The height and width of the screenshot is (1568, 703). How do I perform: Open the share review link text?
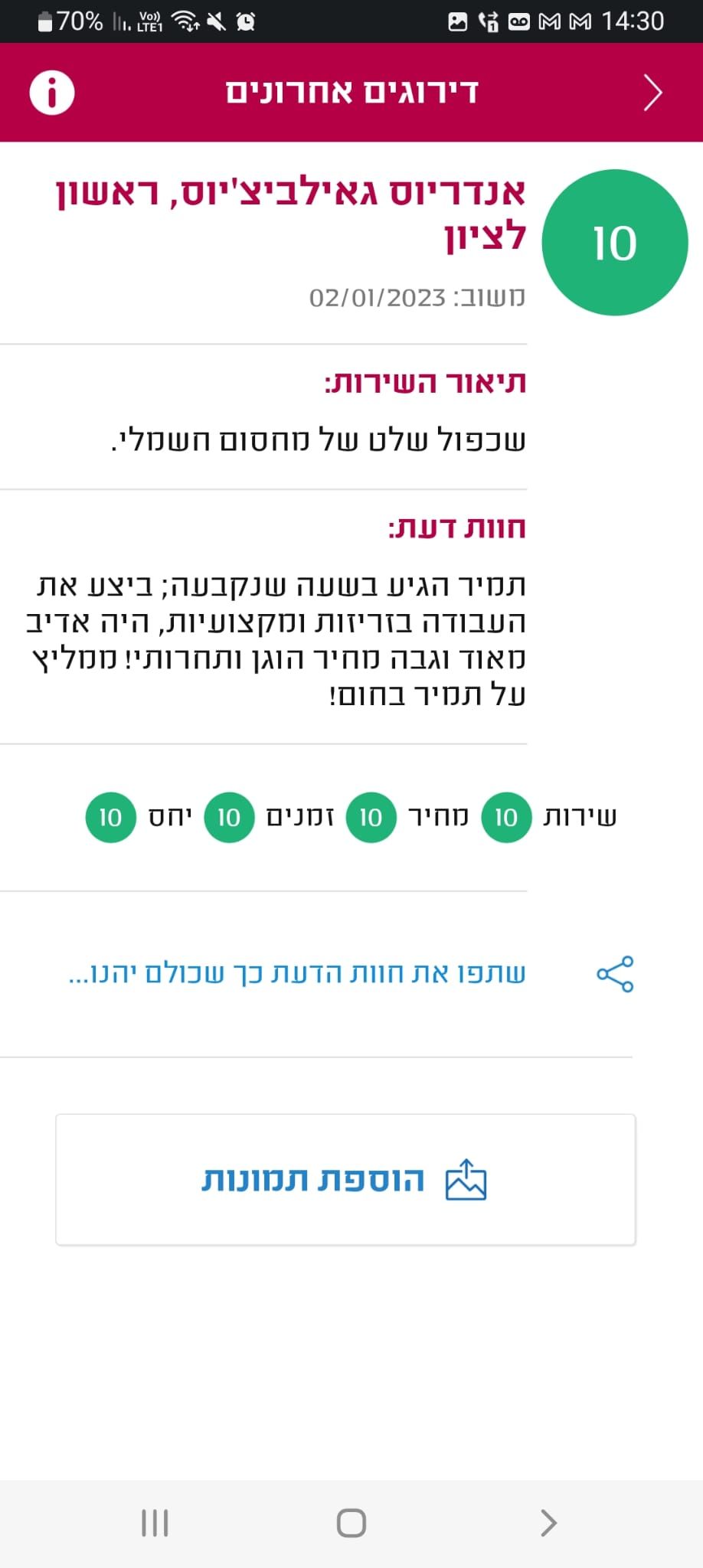(297, 974)
